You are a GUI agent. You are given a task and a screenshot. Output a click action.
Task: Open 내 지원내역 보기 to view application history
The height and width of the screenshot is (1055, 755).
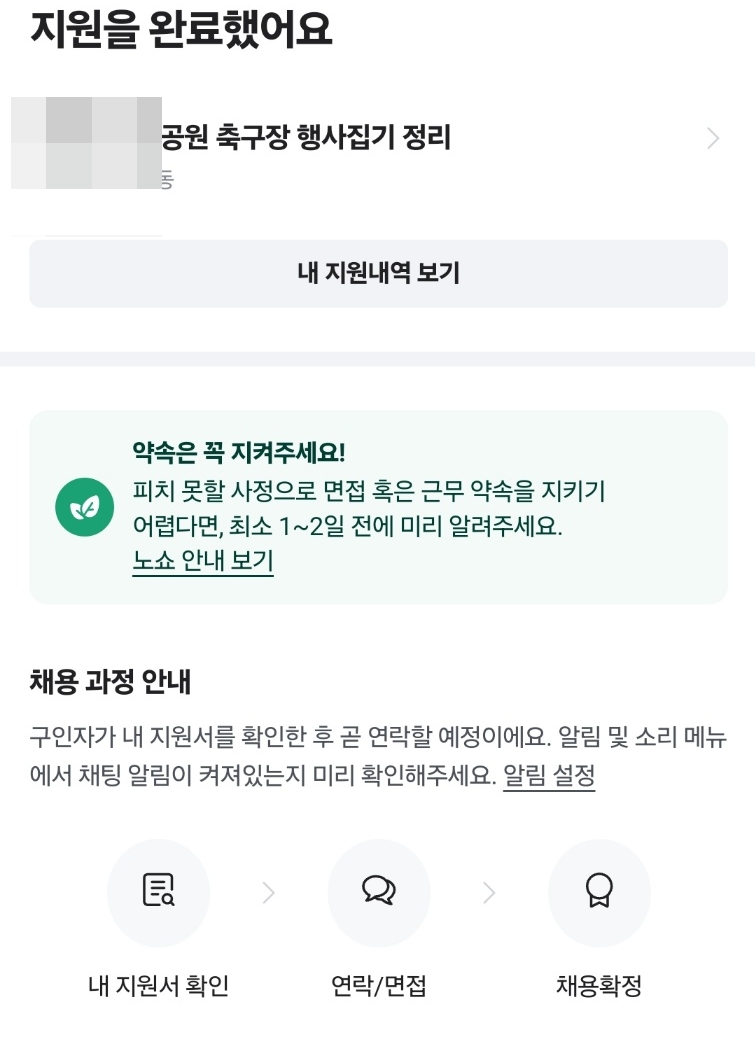point(378,272)
